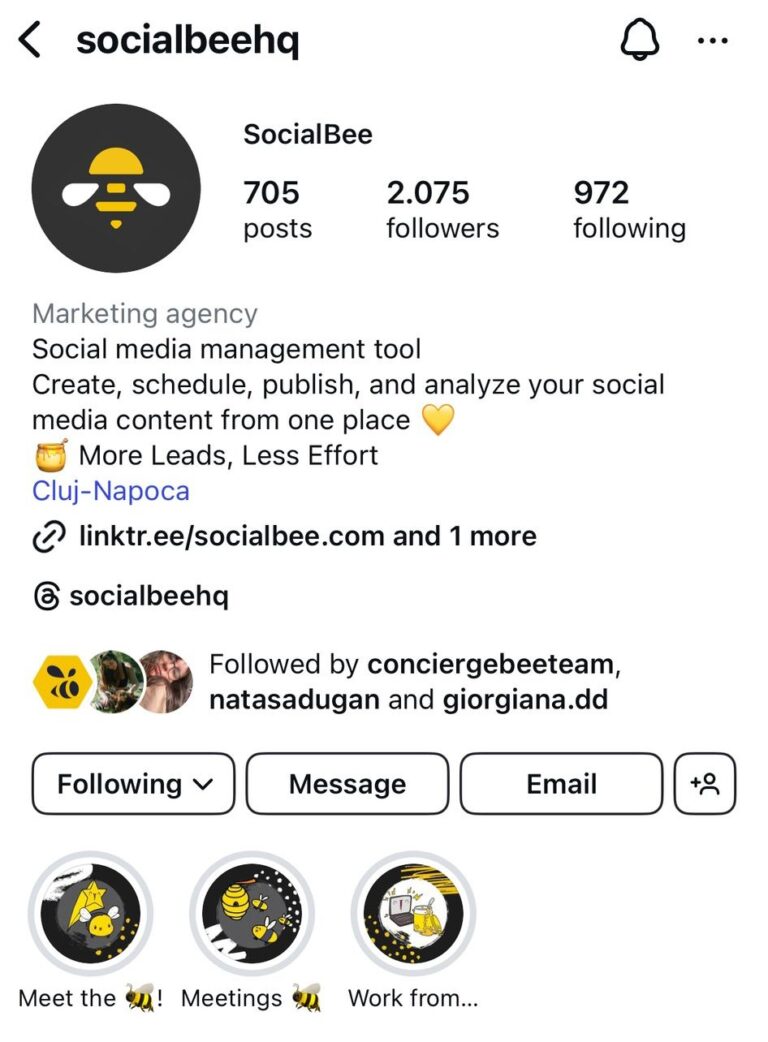Click the Email button
The height and width of the screenshot is (1042, 768).
(561, 784)
